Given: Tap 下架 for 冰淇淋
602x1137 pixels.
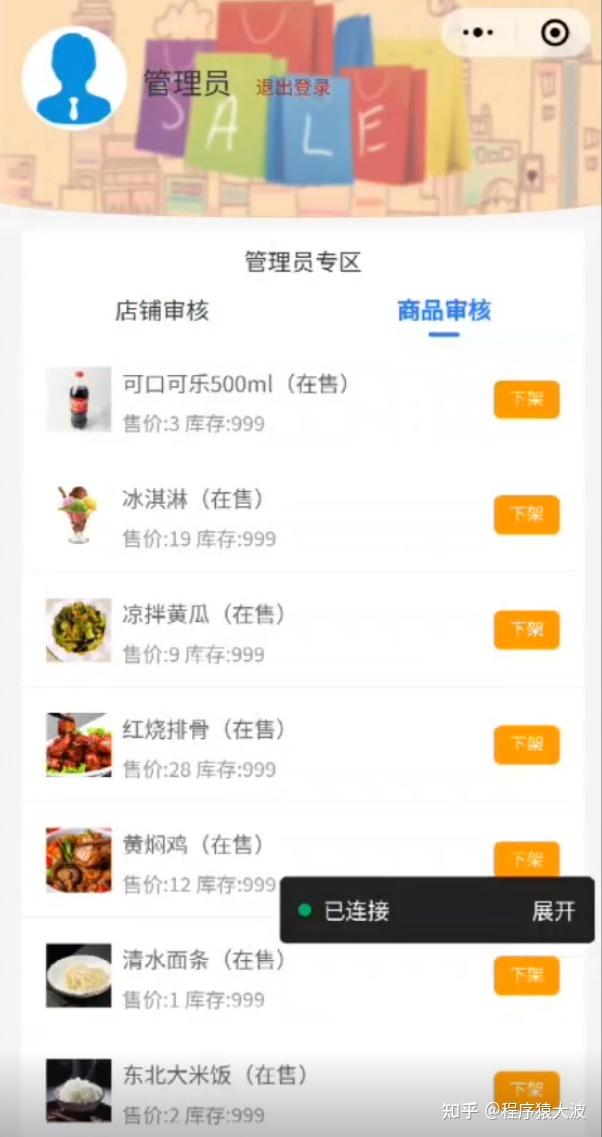Looking at the screenshot, I should [527, 515].
